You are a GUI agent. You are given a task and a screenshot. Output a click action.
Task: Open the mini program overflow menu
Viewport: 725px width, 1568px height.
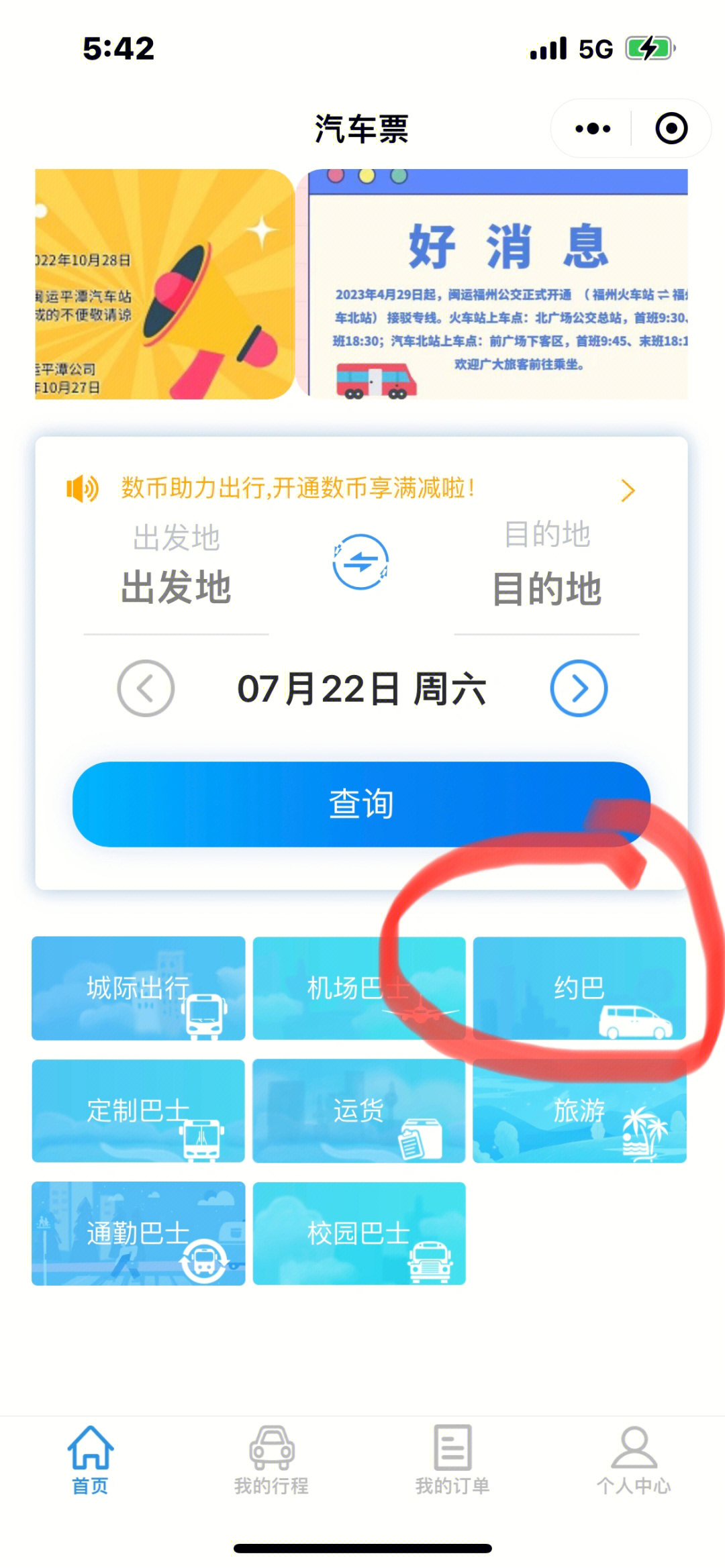click(x=593, y=128)
